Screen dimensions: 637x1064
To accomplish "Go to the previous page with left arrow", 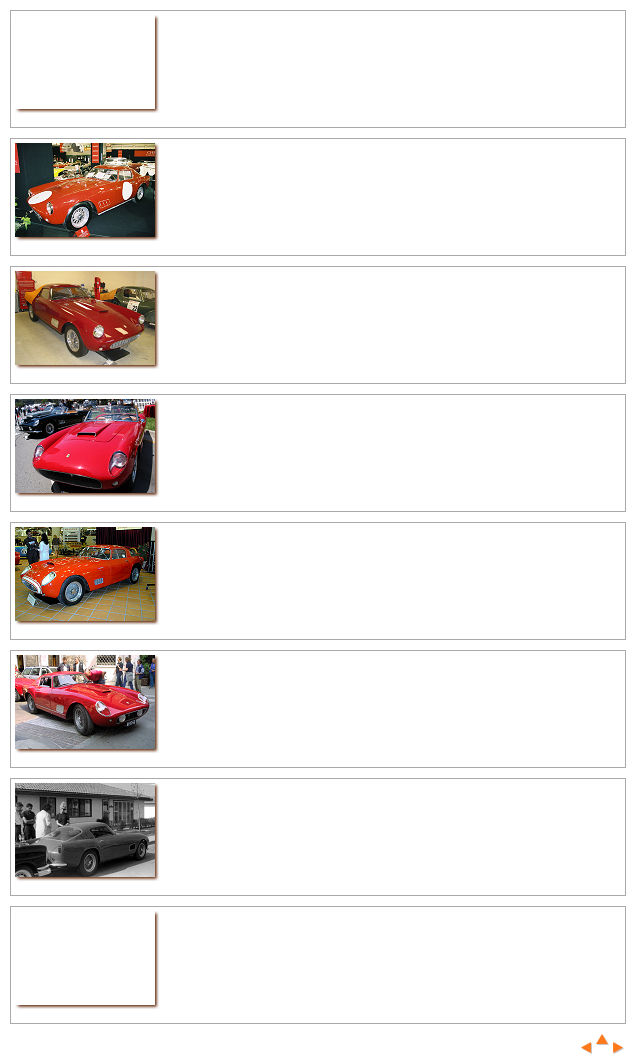I will pyautogui.click(x=587, y=1048).
